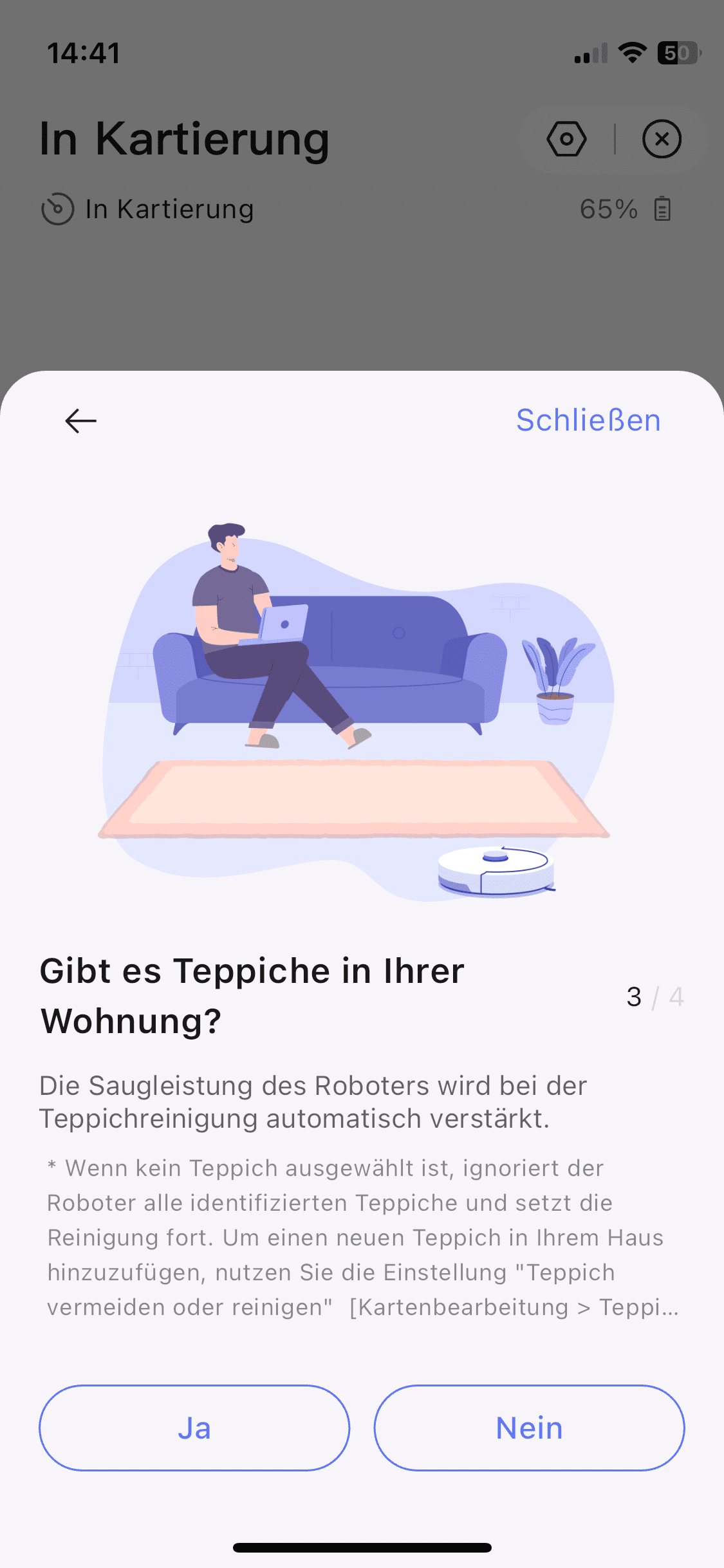The height and width of the screenshot is (1568, 724).
Task: Go back with the arrow icon
Action: pos(81,421)
